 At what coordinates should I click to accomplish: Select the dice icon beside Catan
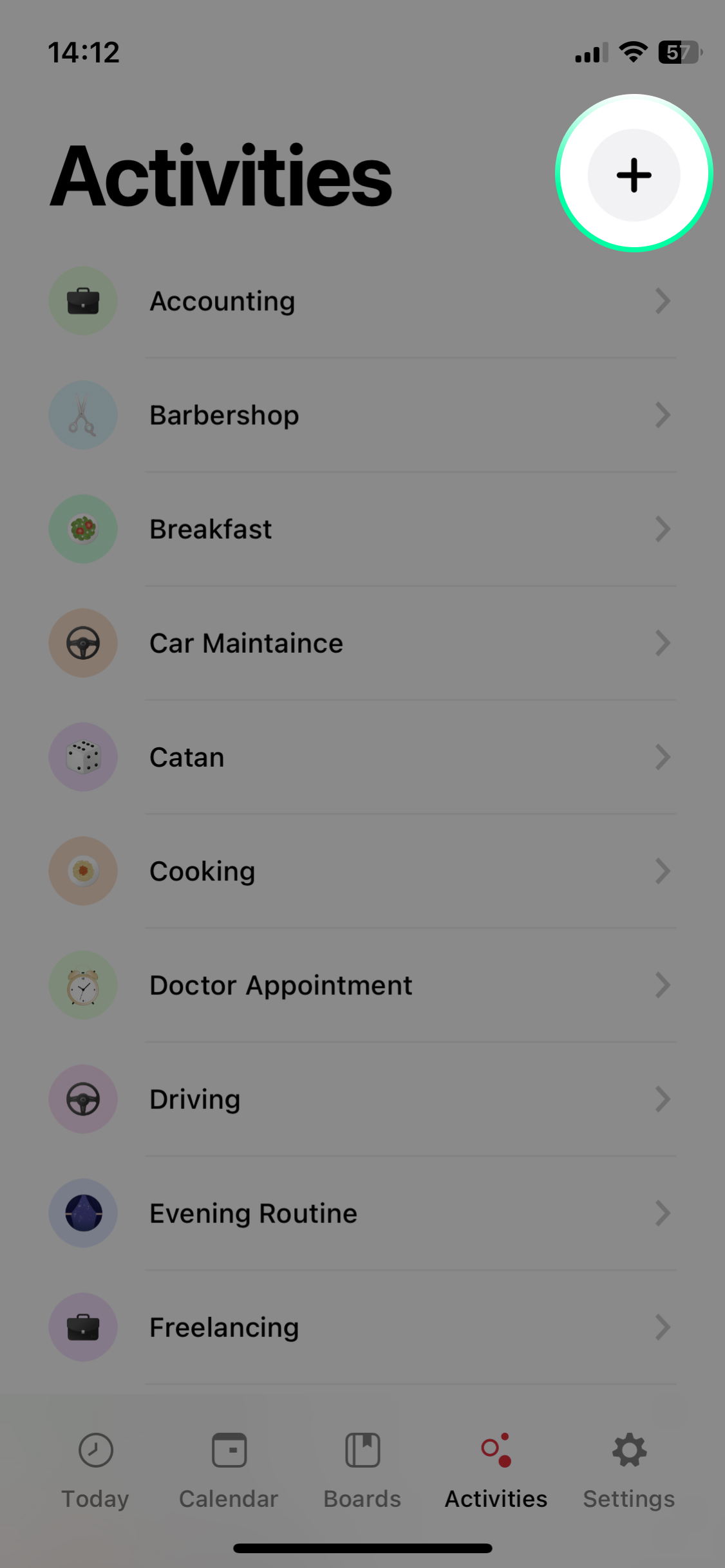point(83,757)
